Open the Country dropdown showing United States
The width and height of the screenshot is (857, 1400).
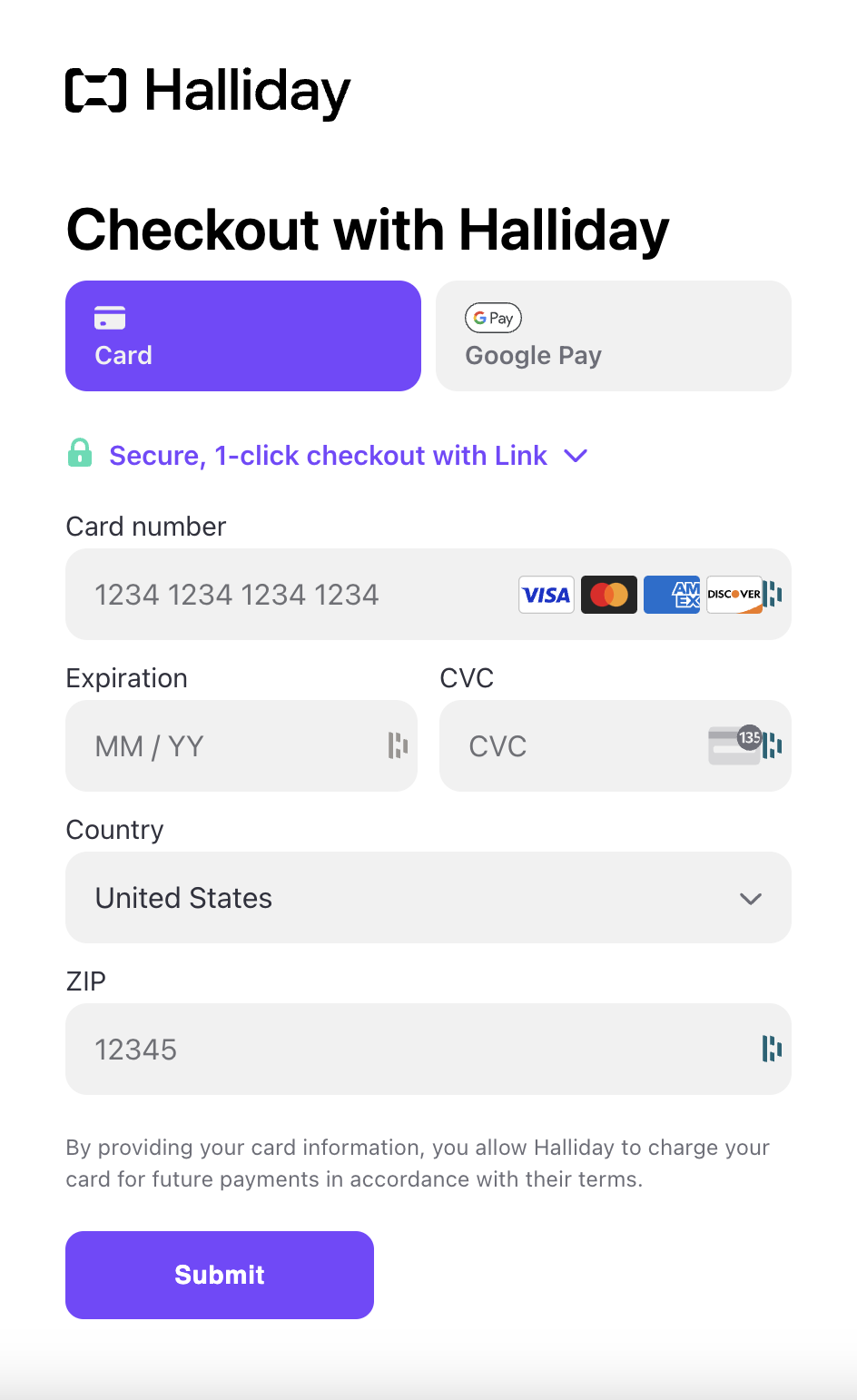pos(428,898)
